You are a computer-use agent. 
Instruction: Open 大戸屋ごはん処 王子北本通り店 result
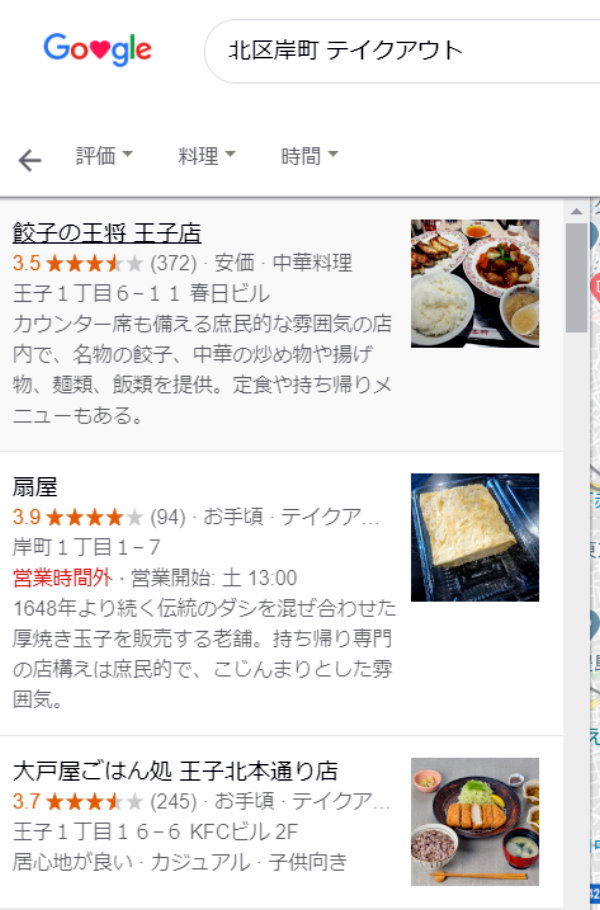pyautogui.click(x=175, y=771)
